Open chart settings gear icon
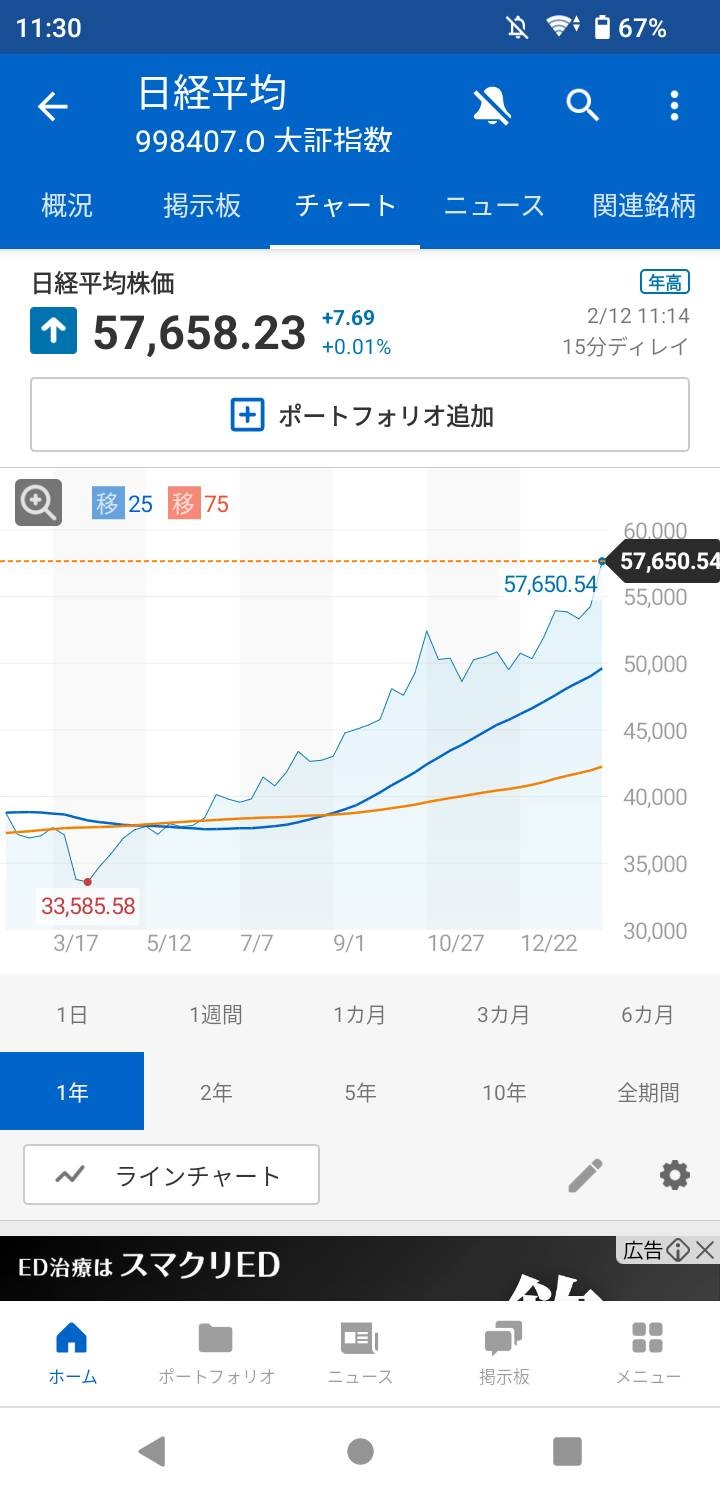Screen dimensions: 720x1496 (x=675, y=1175)
